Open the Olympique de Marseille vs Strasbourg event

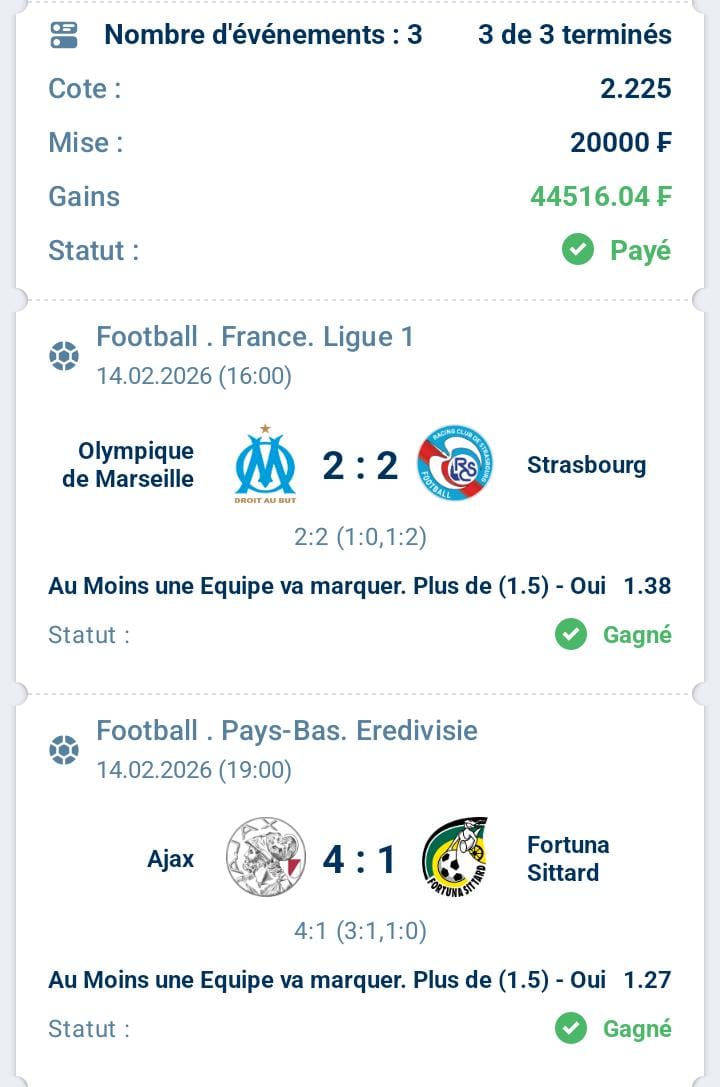pos(360,465)
